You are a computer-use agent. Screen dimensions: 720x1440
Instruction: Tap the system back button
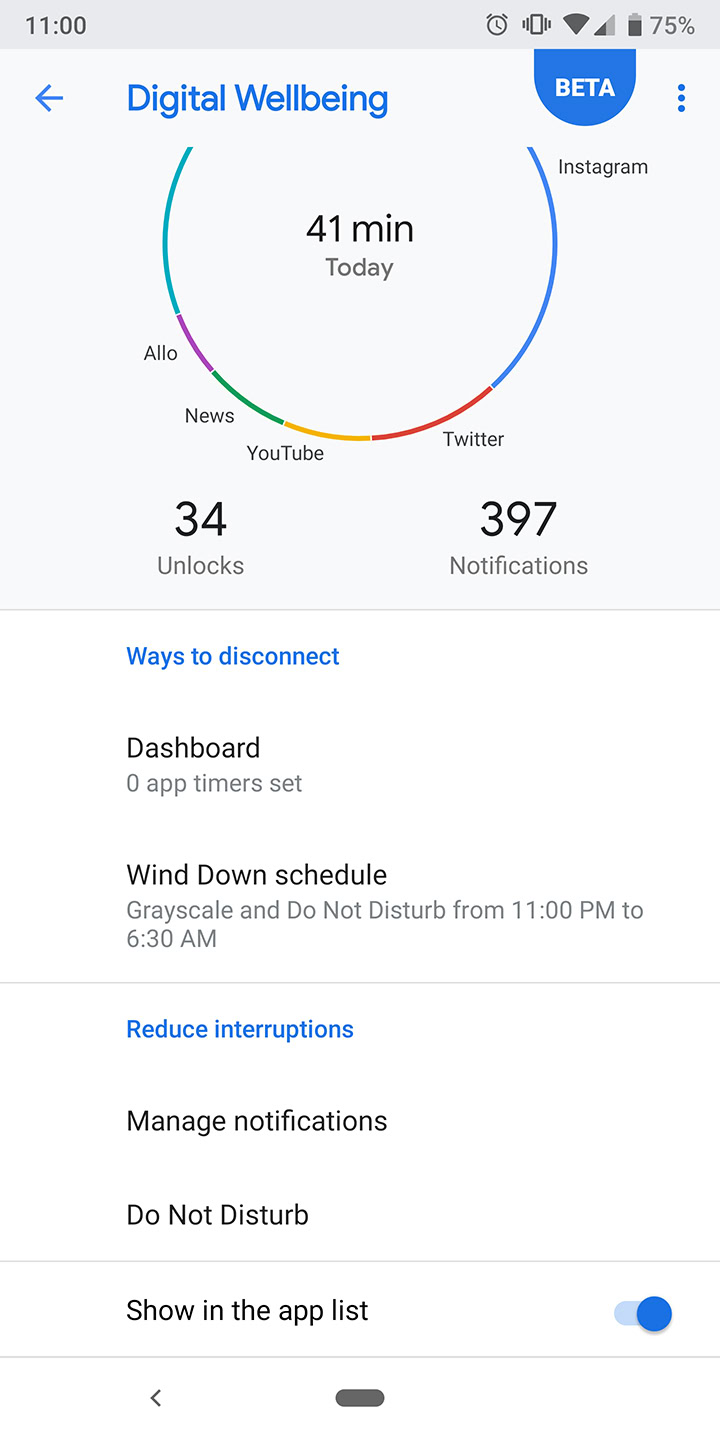click(156, 1398)
